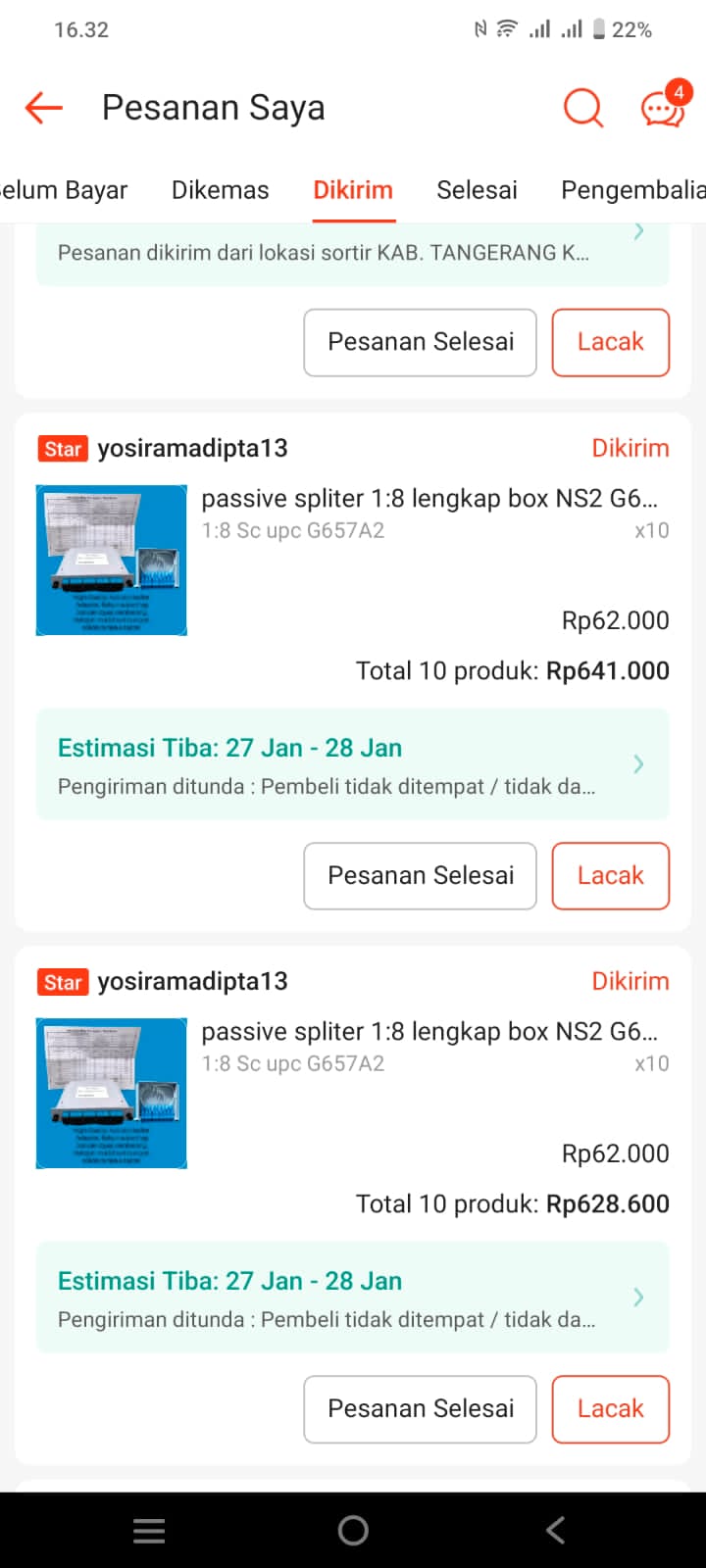Open the search icon in the header
Image resolution: width=706 pixels, height=1568 pixels.
coord(583,108)
